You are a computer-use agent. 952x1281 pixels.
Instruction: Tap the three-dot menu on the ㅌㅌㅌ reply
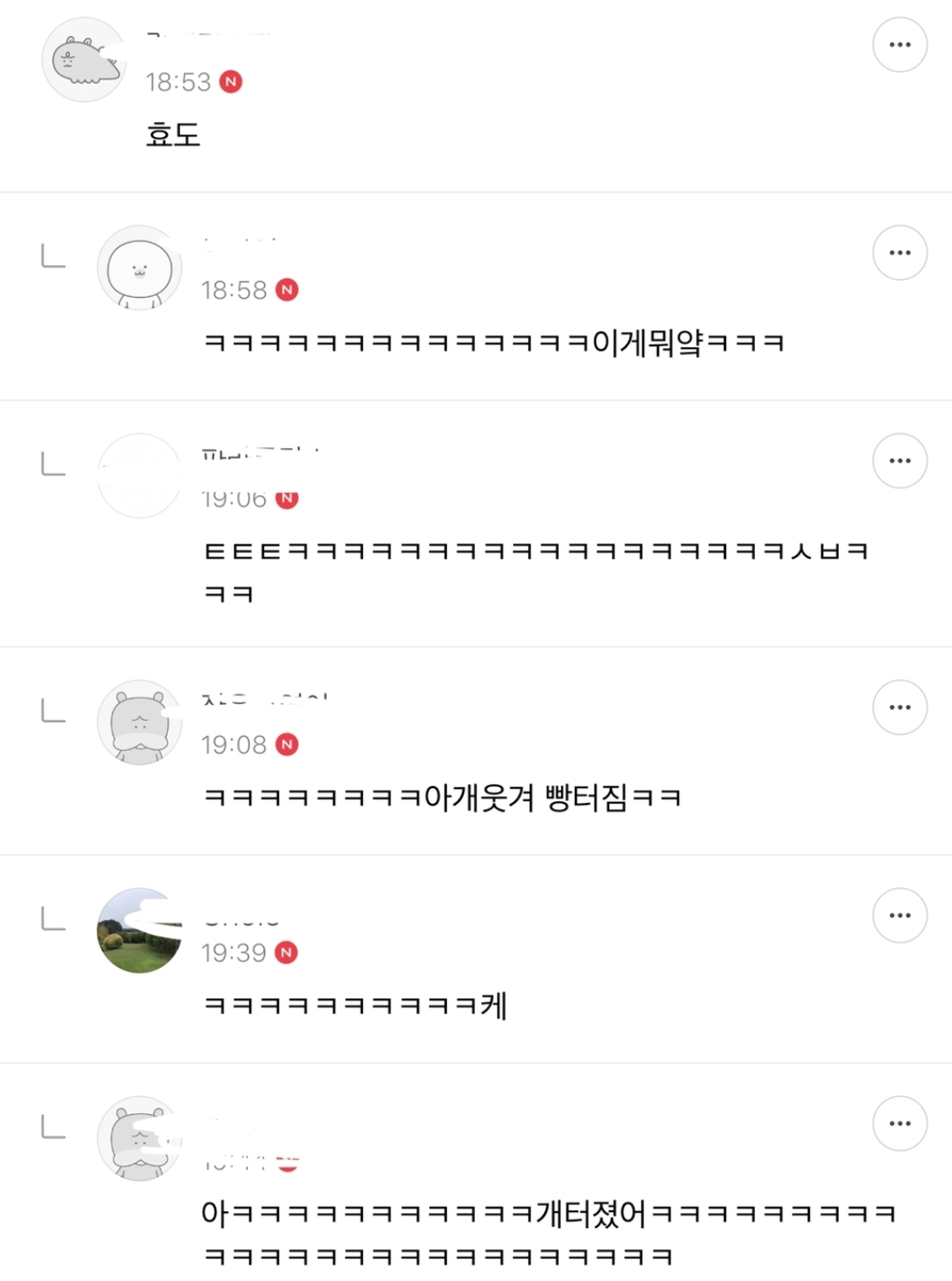pyautogui.click(x=899, y=460)
